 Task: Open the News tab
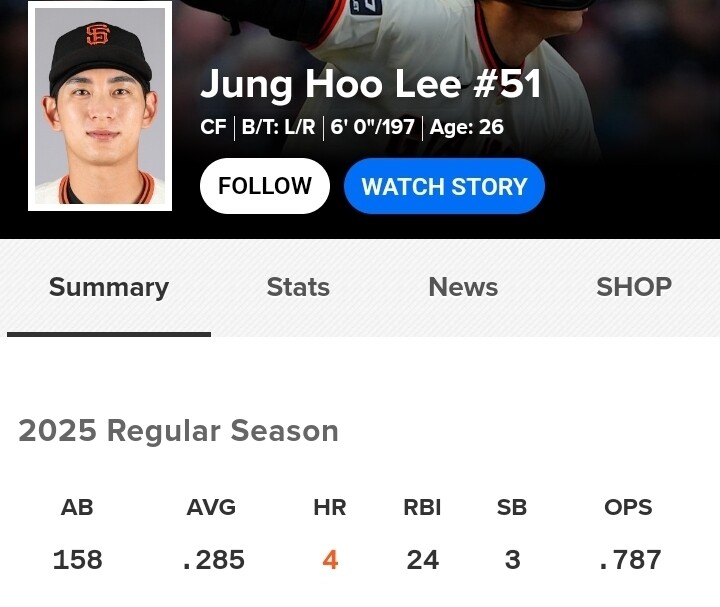(463, 287)
